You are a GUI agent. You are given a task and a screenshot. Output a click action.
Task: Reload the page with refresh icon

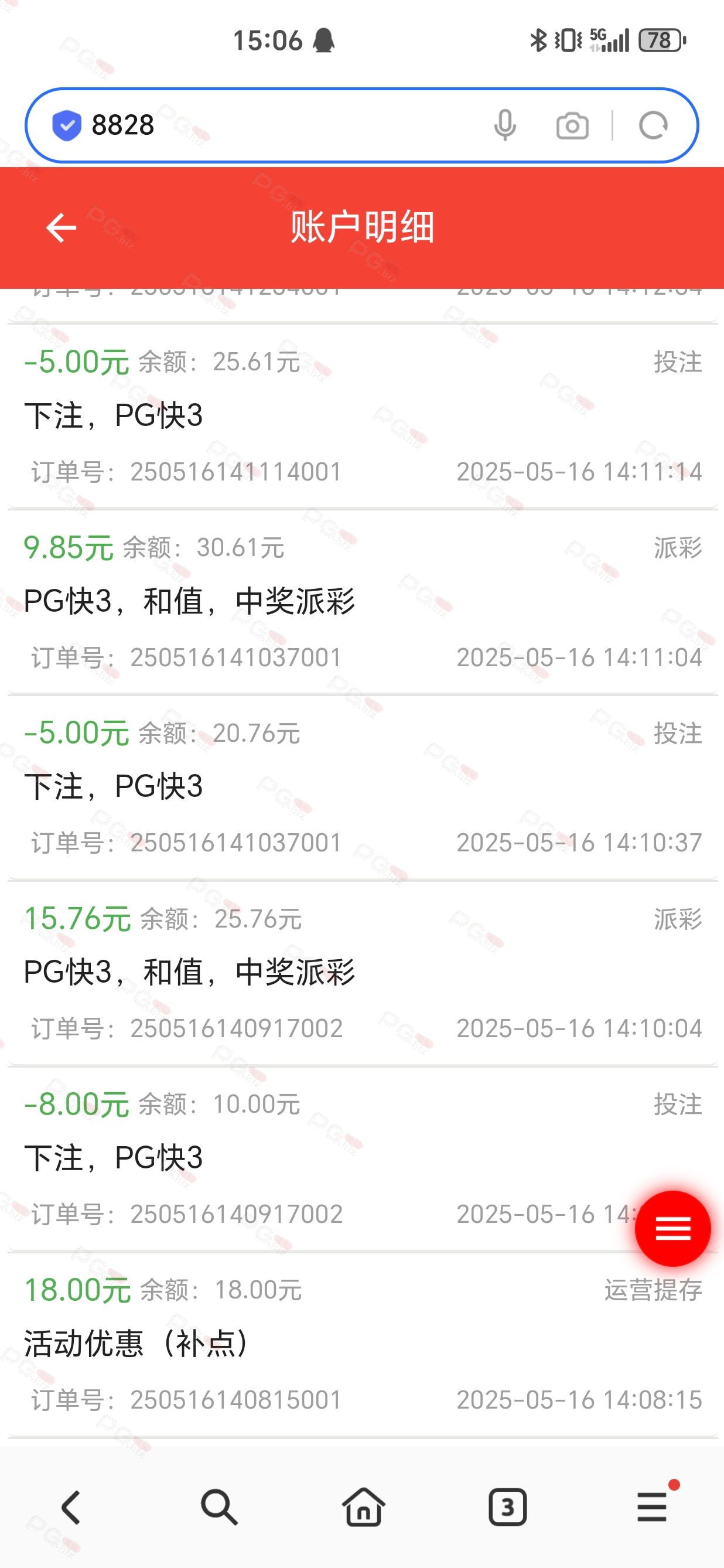(654, 125)
